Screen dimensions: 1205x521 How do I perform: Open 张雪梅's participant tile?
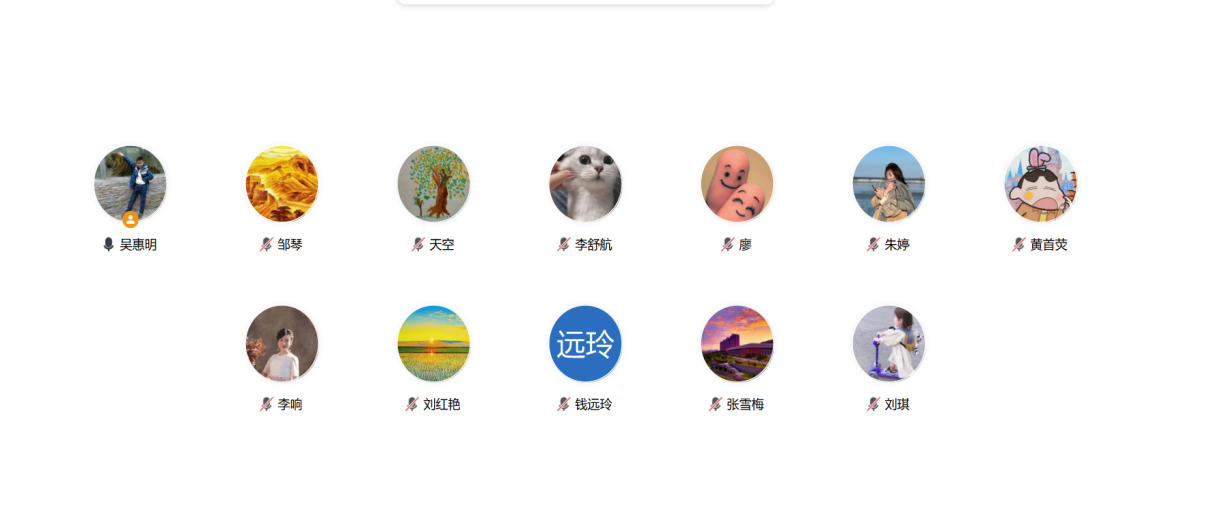[x=737, y=343]
